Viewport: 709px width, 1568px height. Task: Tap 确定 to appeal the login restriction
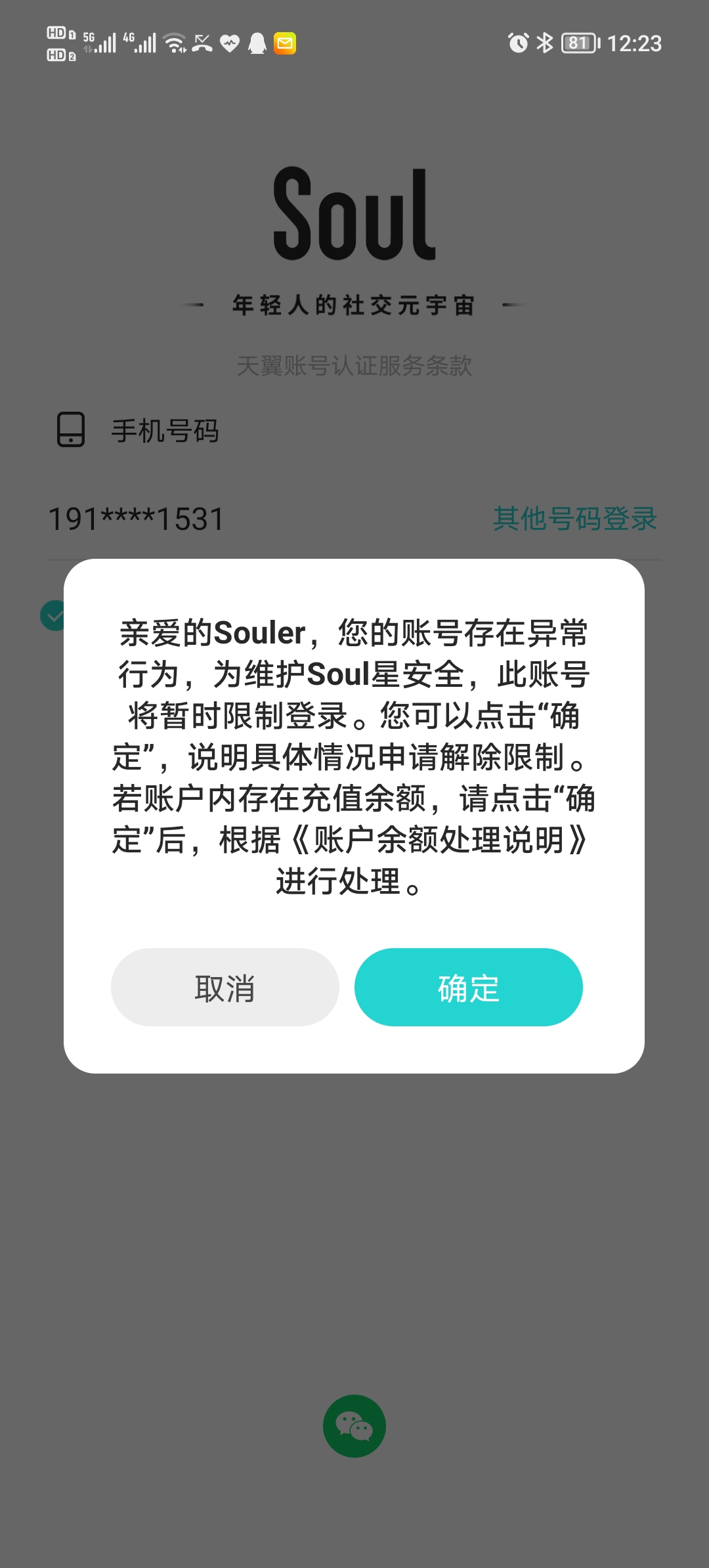tap(468, 987)
